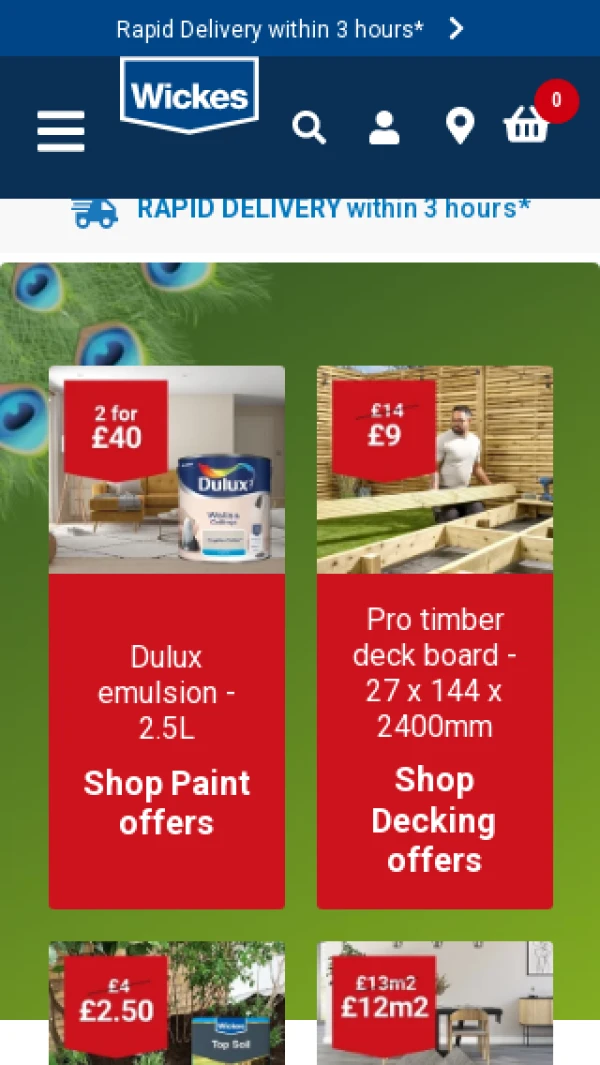
Task: Open the hamburger navigation menu
Action: point(61,130)
